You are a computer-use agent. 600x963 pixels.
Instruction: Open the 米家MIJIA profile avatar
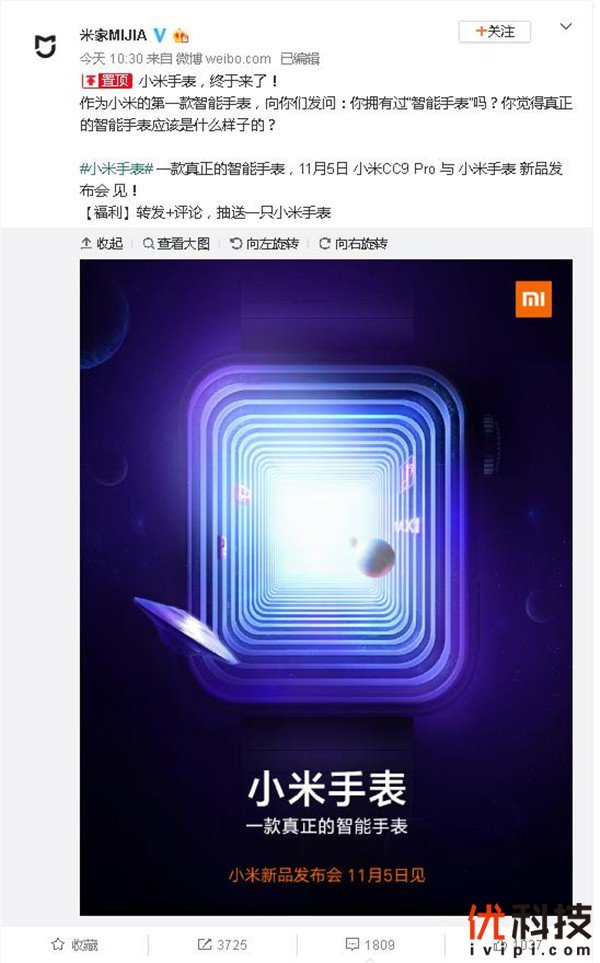pyautogui.click(x=45, y=46)
